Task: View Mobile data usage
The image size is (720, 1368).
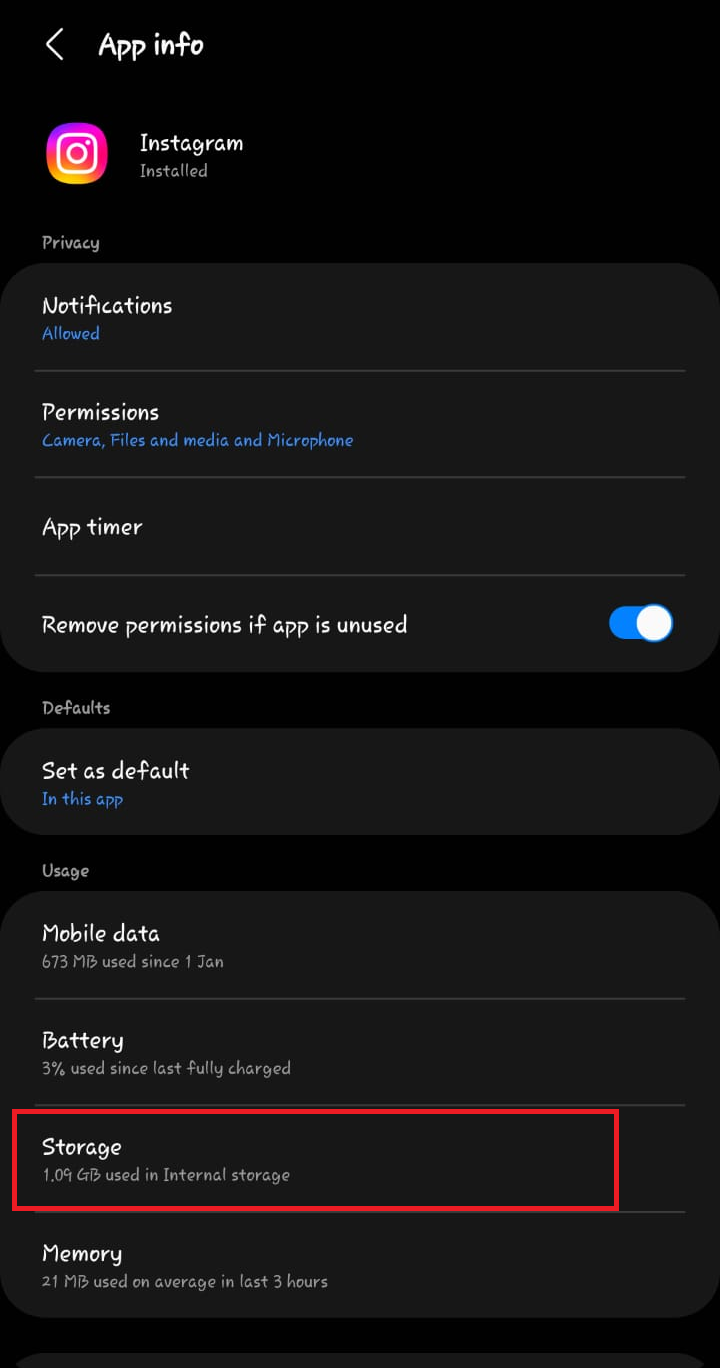Action: 360,946
